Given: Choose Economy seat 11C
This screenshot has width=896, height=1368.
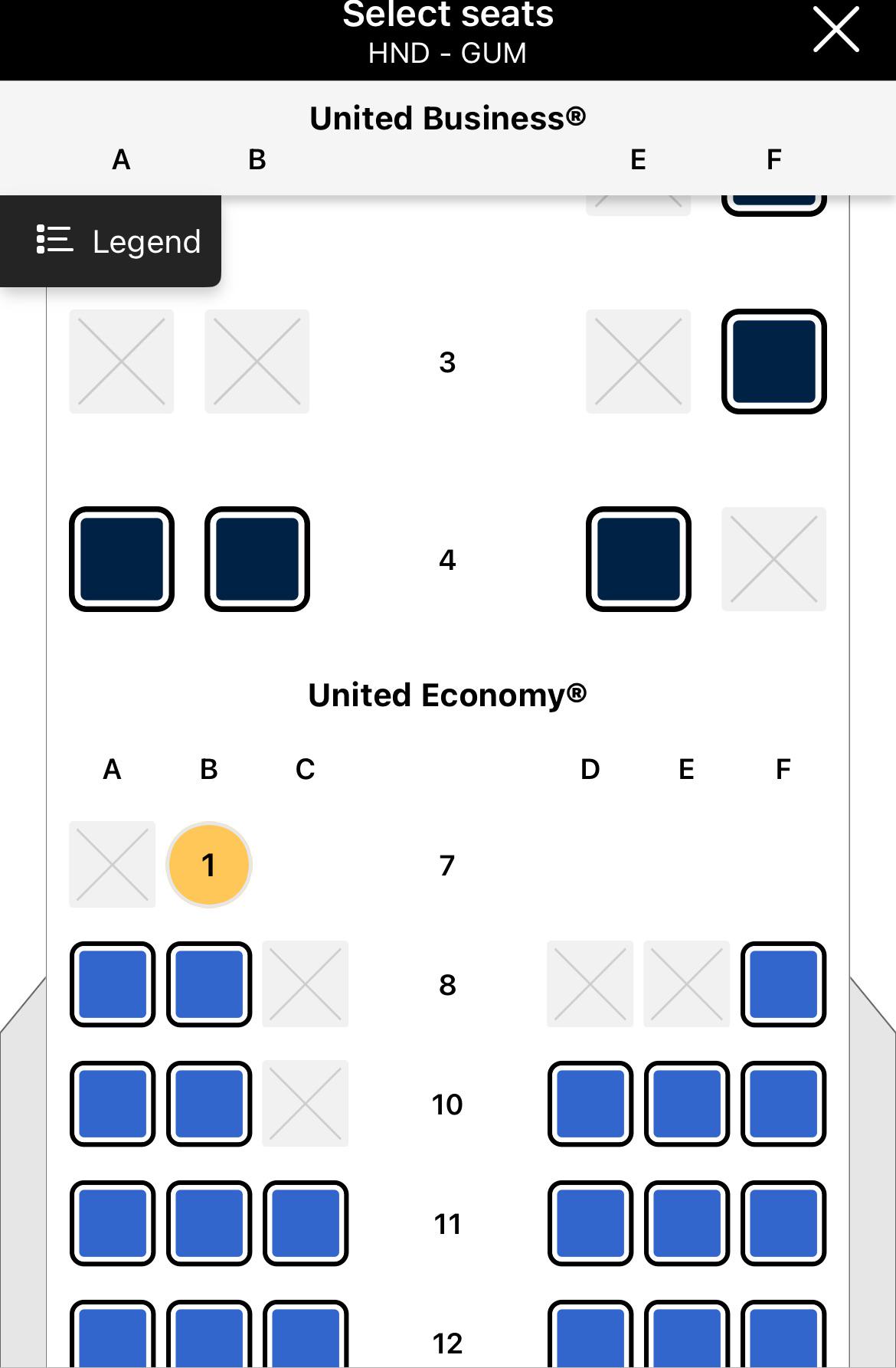Looking at the screenshot, I should pyautogui.click(x=306, y=1223).
